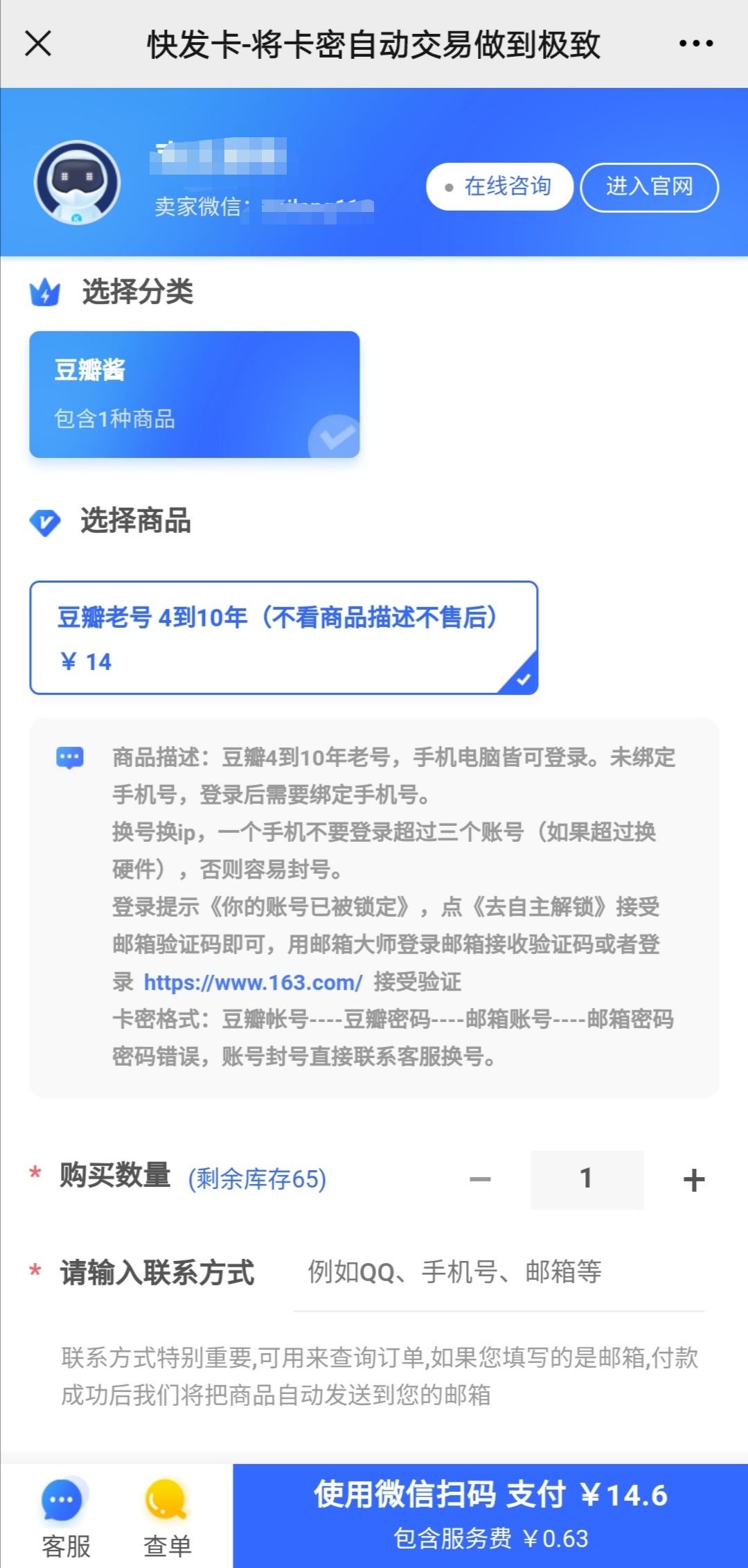Close the page with the X icon
The image size is (748, 1568).
[38, 44]
